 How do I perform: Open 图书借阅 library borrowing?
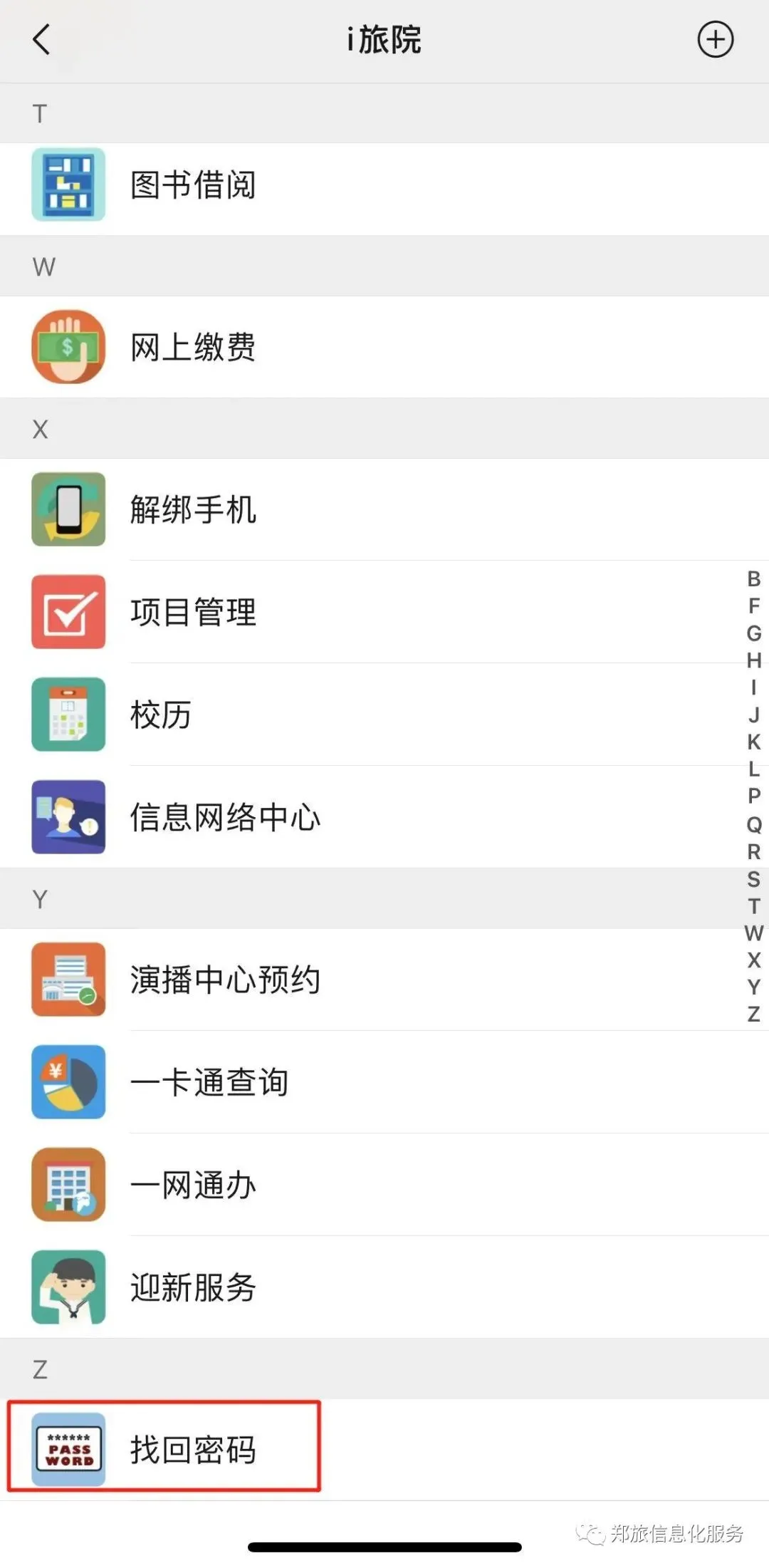192,185
